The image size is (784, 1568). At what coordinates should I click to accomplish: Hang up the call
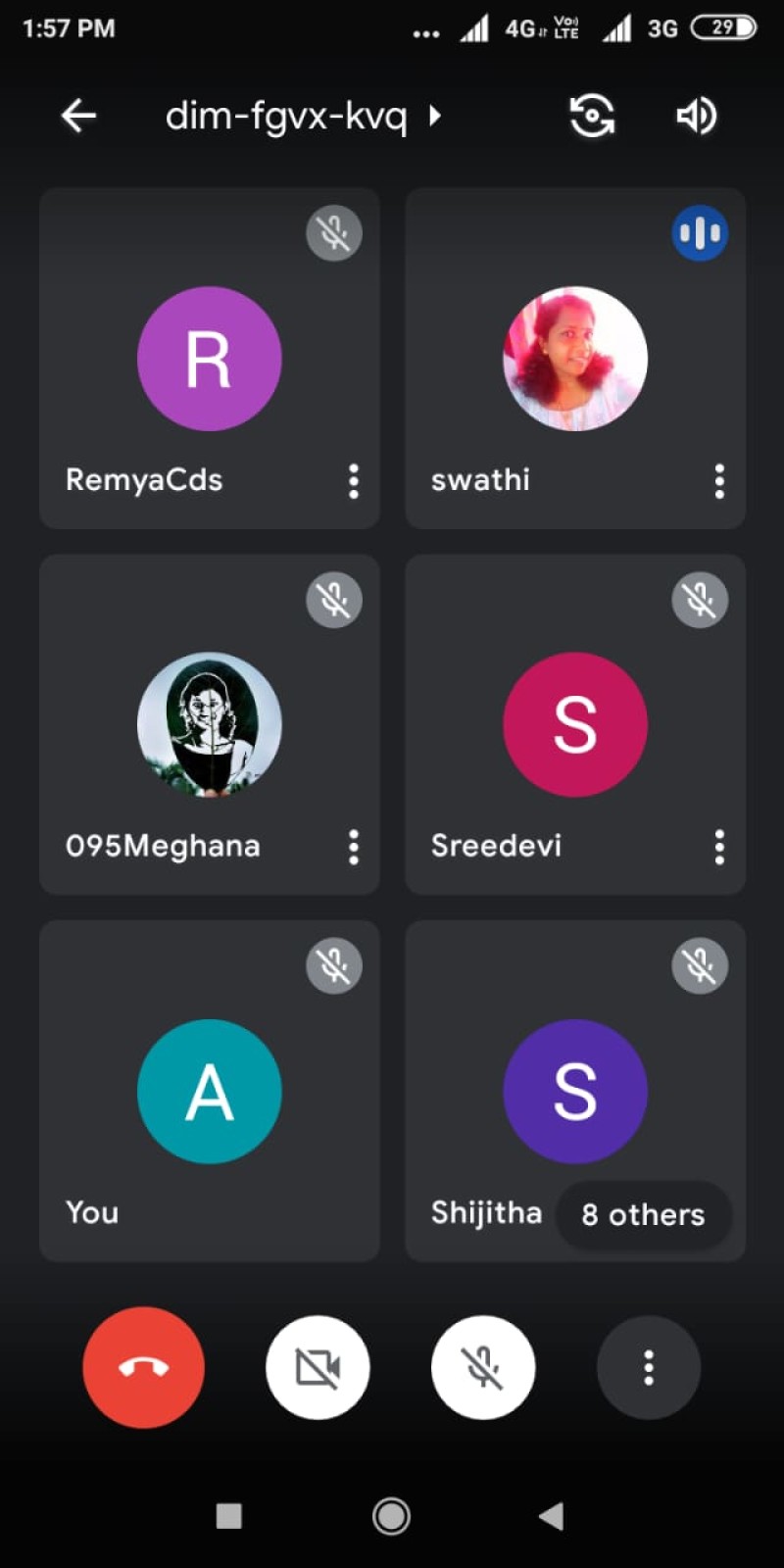tap(144, 1367)
